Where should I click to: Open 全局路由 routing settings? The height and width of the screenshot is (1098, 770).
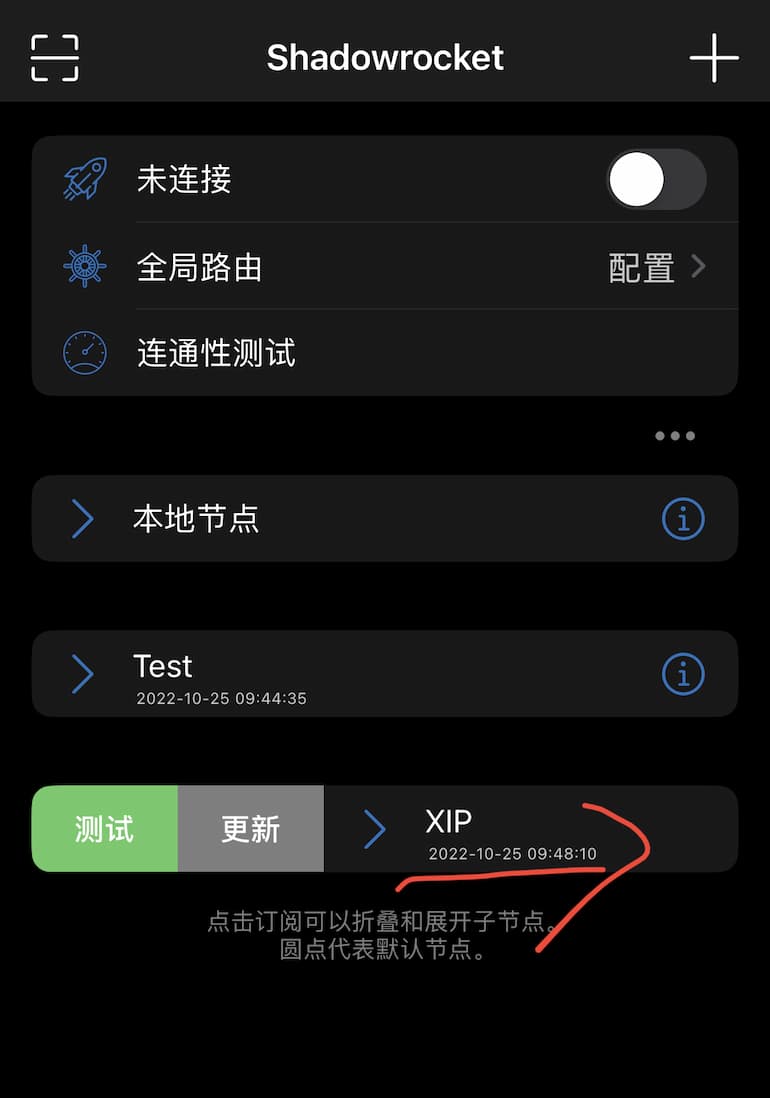pyautogui.click(x=385, y=267)
